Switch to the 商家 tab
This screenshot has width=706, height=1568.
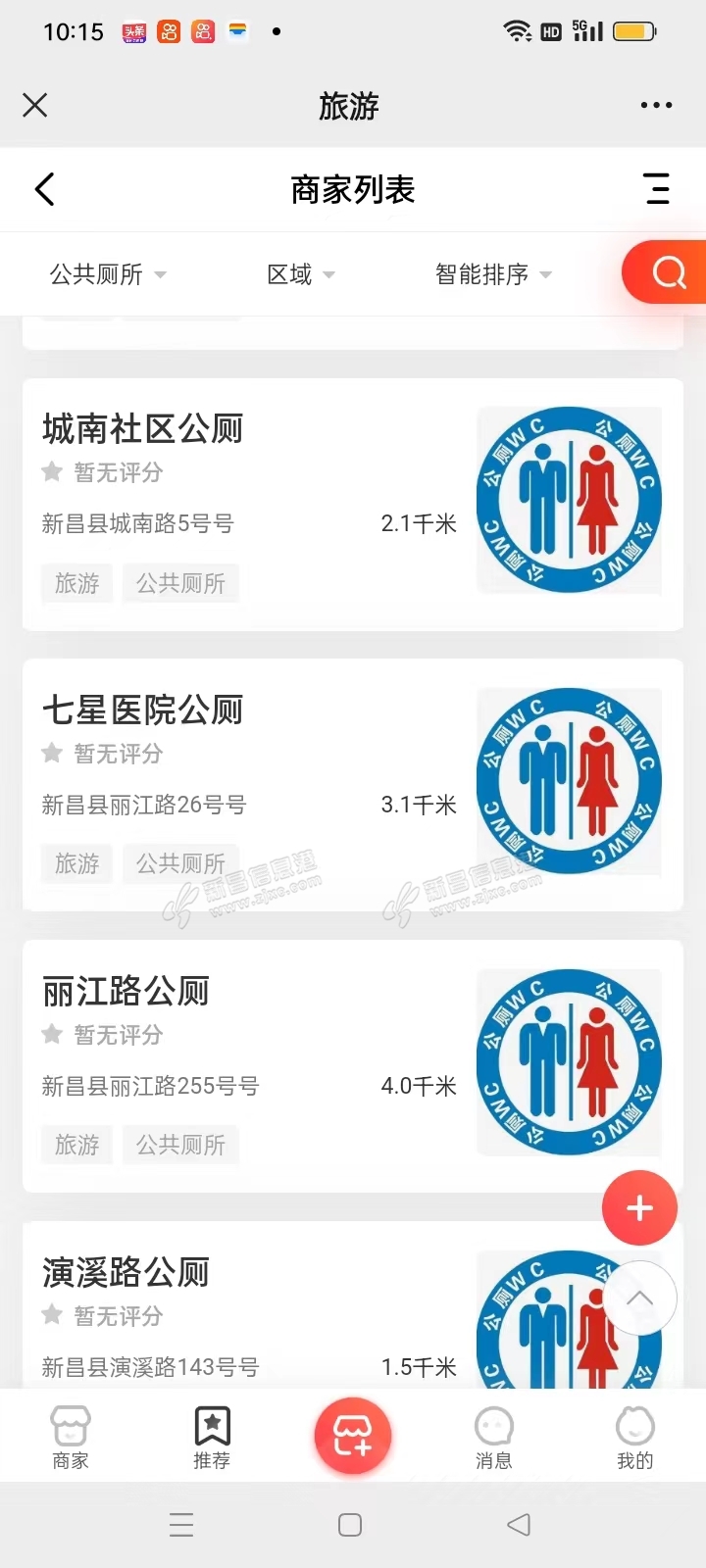pyautogui.click(x=71, y=1437)
